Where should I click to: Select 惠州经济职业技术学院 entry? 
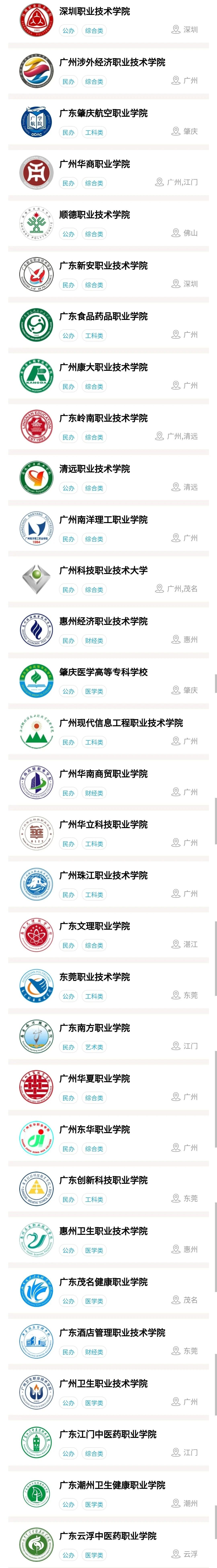[x=103, y=621]
